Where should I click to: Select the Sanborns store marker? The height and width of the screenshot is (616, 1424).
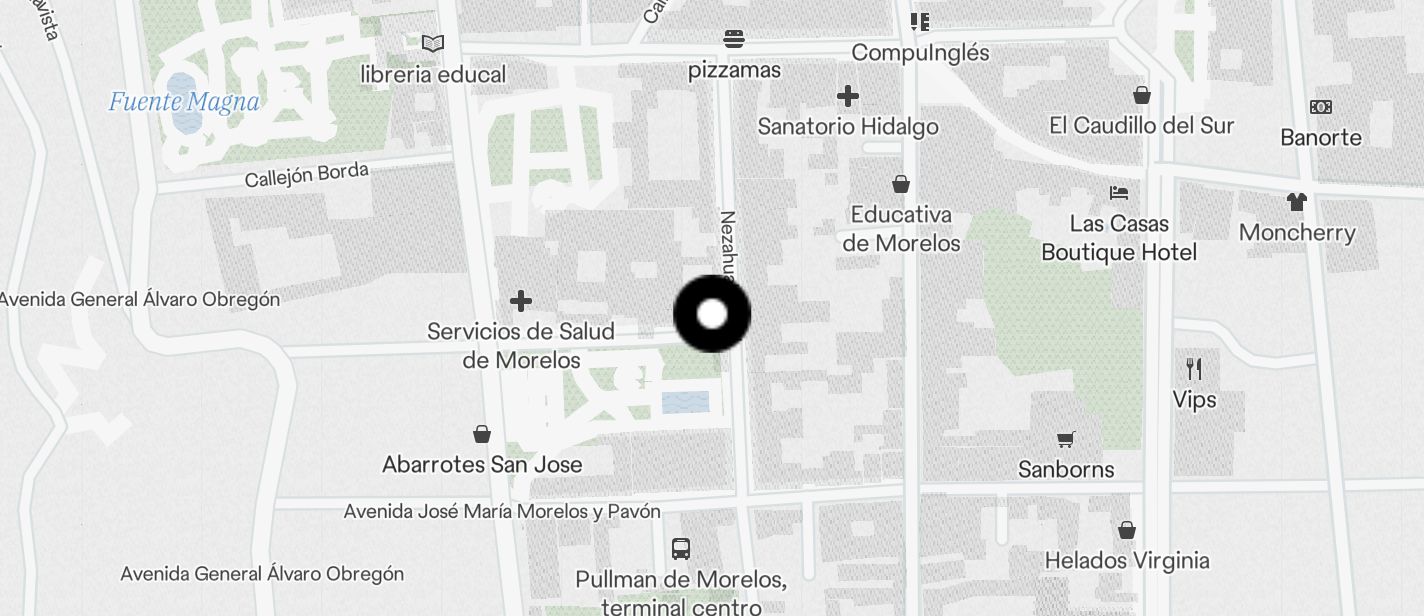click(x=1066, y=440)
